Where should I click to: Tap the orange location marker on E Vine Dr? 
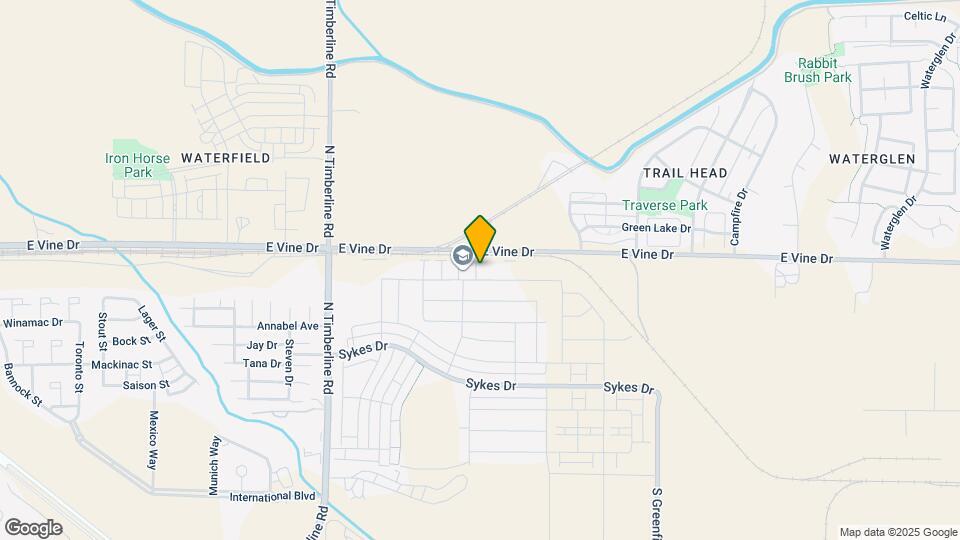click(x=480, y=238)
